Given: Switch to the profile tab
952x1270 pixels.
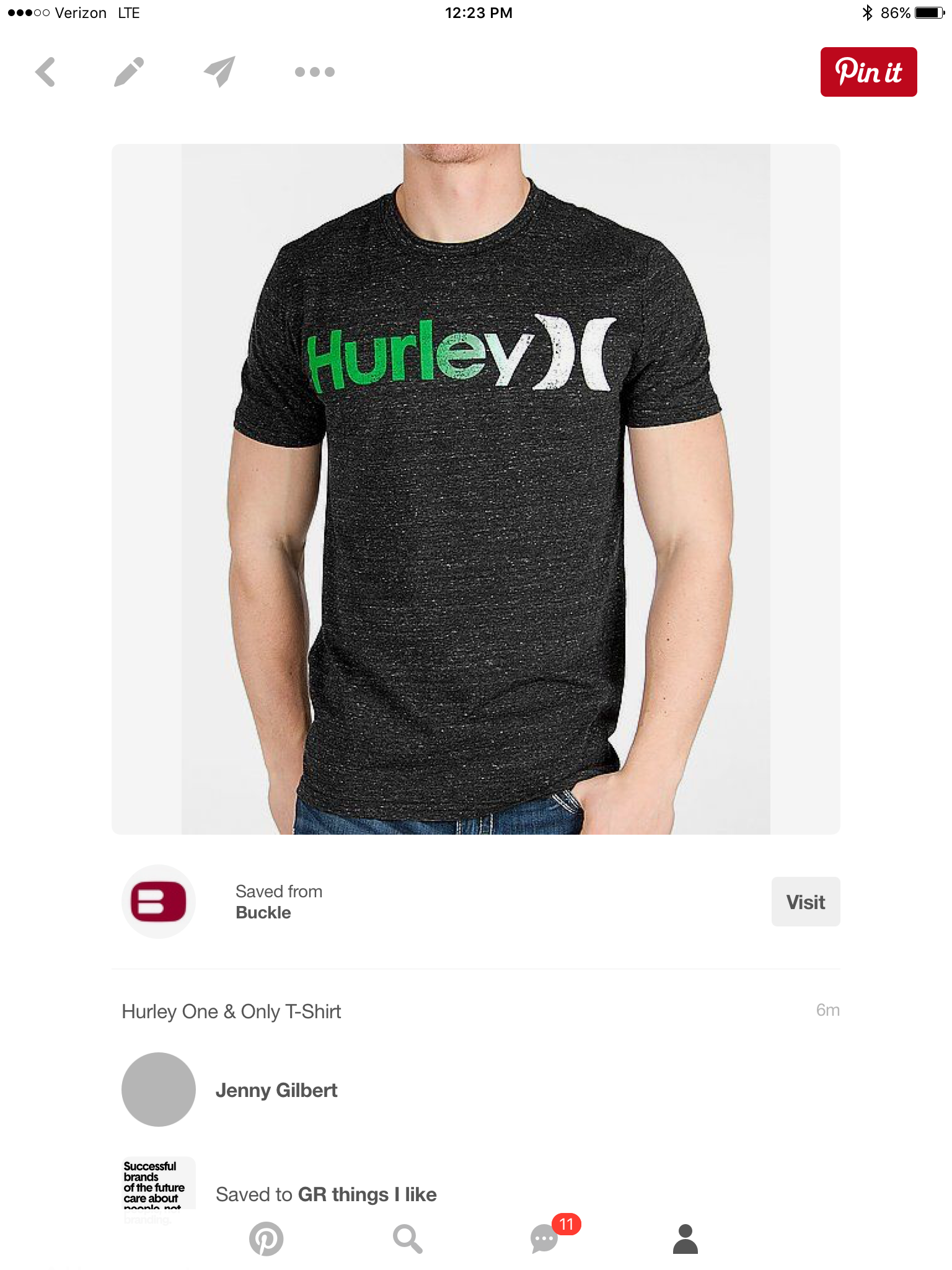Looking at the screenshot, I should coord(685,1239).
